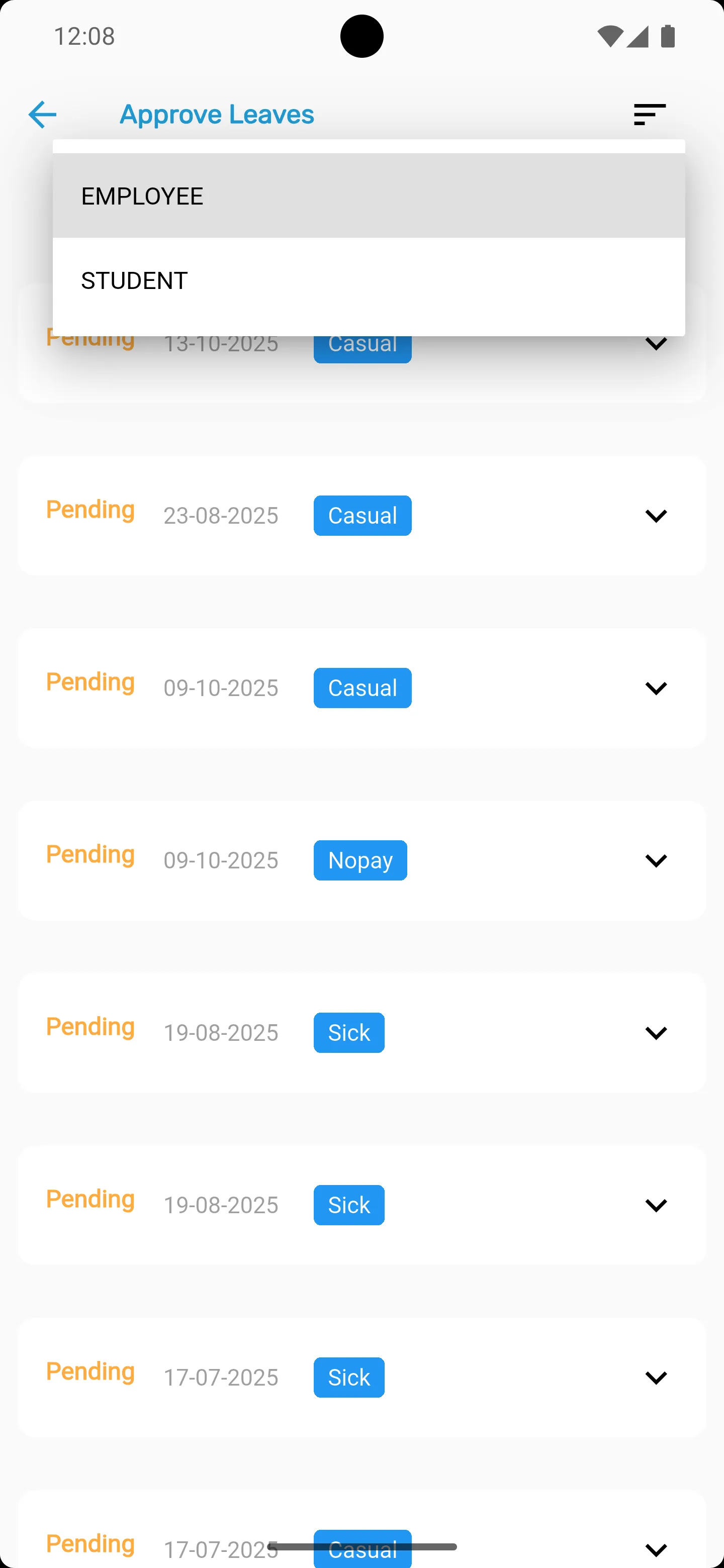The height and width of the screenshot is (1568, 724).
Task: Select EMPLOYEE from the dropdown
Action: click(142, 195)
